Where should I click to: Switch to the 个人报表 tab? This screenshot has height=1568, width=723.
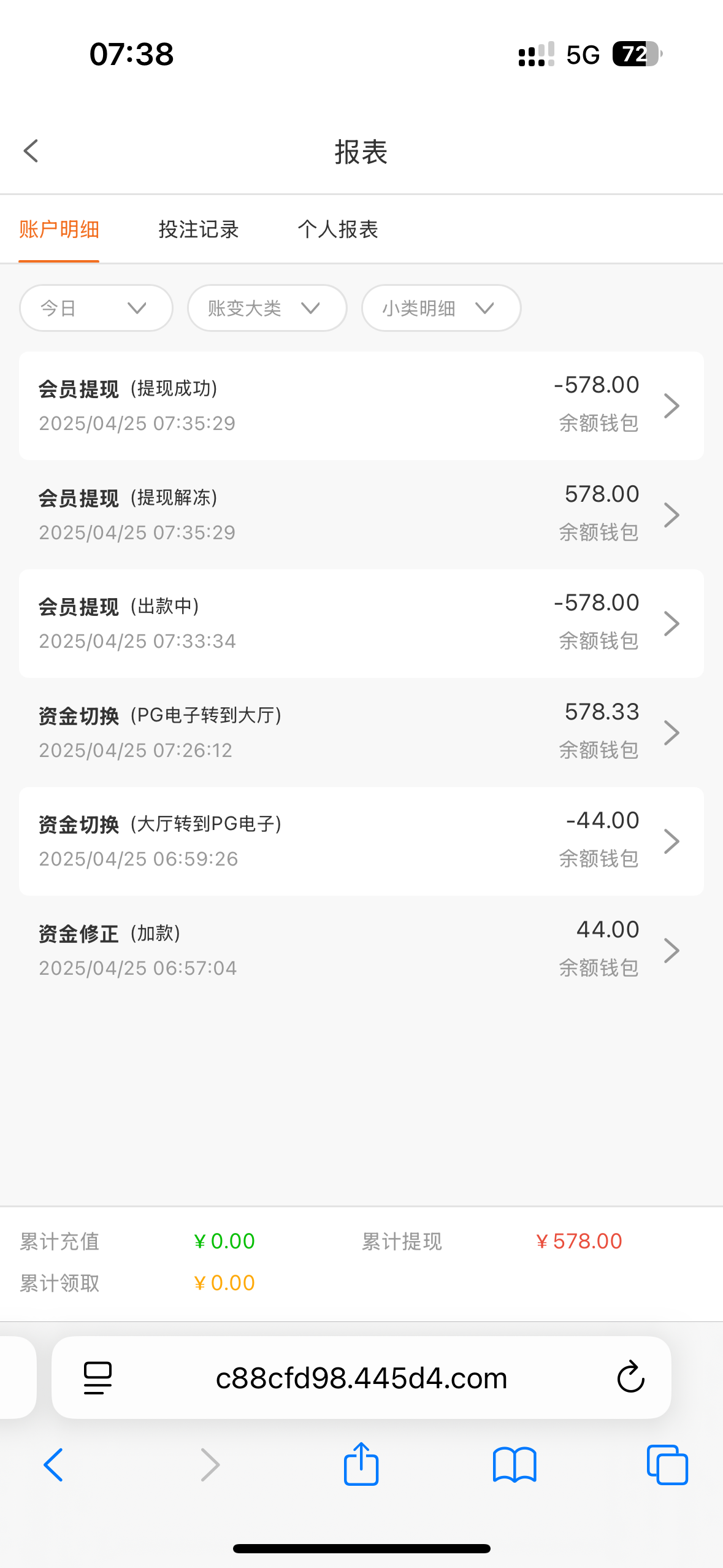[x=338, y=229]
